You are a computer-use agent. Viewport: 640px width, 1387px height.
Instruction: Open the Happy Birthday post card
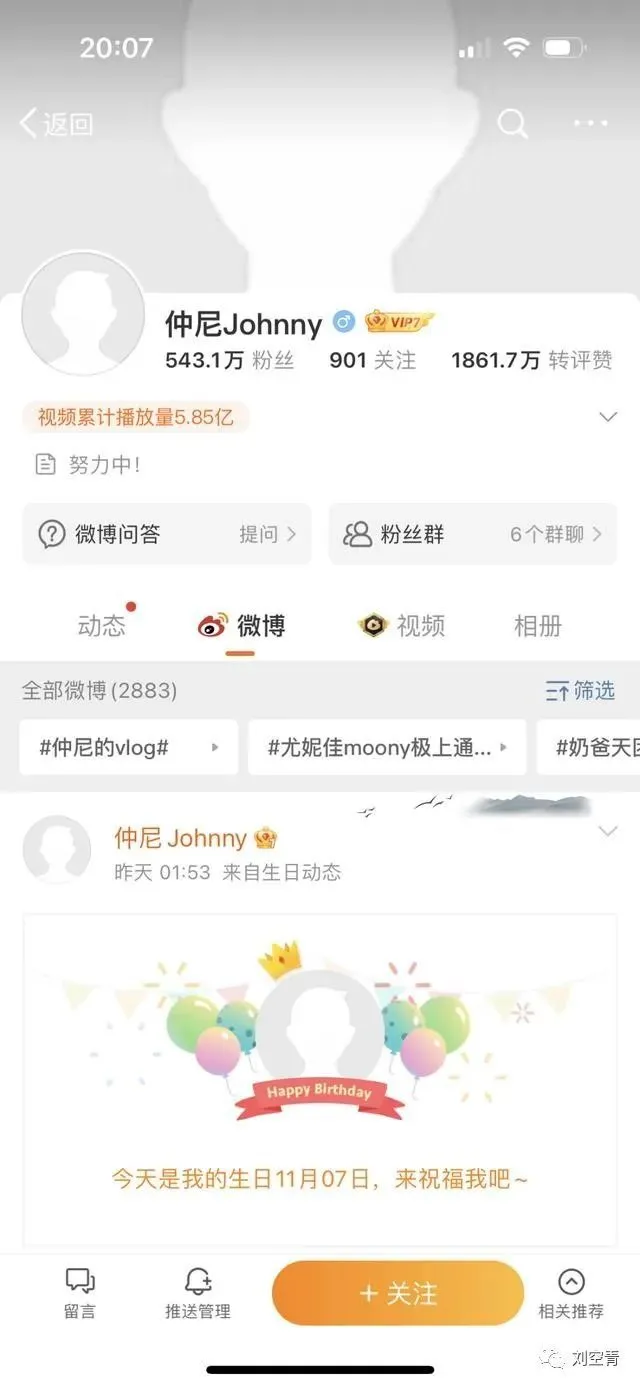click(x=320, y=1079)
